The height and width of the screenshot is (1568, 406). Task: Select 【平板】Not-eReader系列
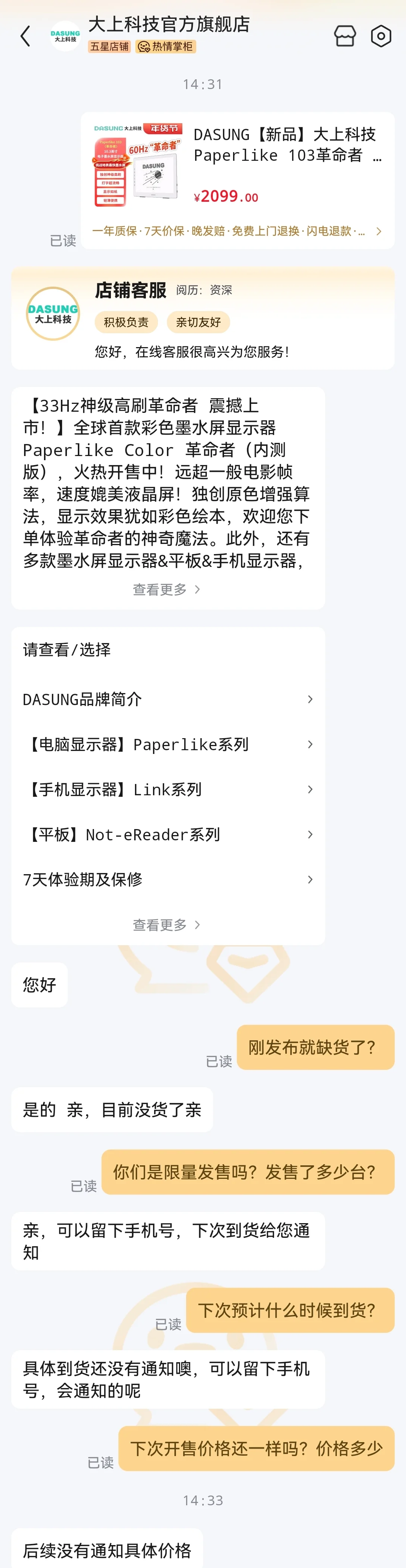167,834
